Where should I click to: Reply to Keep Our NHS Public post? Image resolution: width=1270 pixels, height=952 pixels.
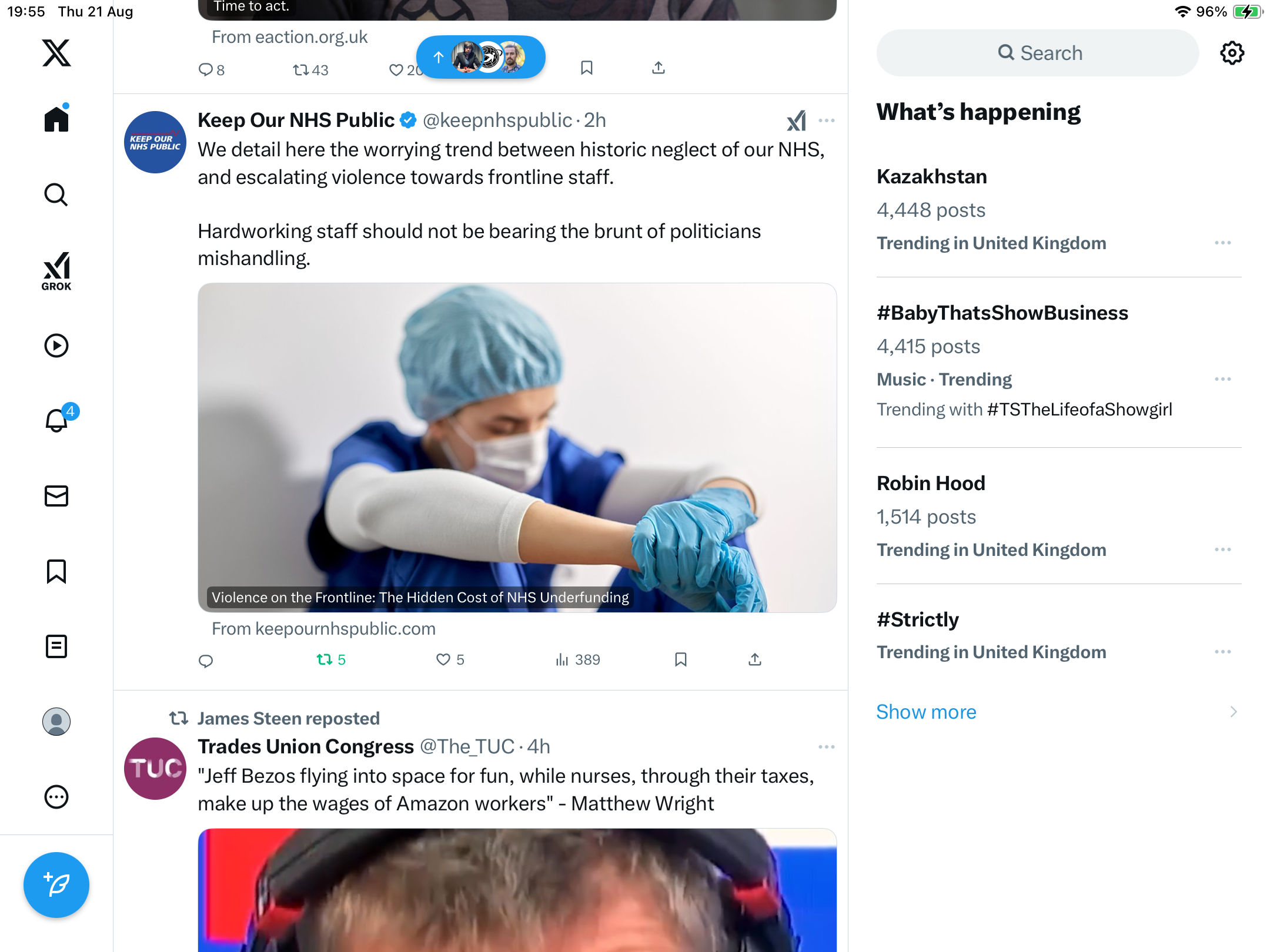[206, 661]
